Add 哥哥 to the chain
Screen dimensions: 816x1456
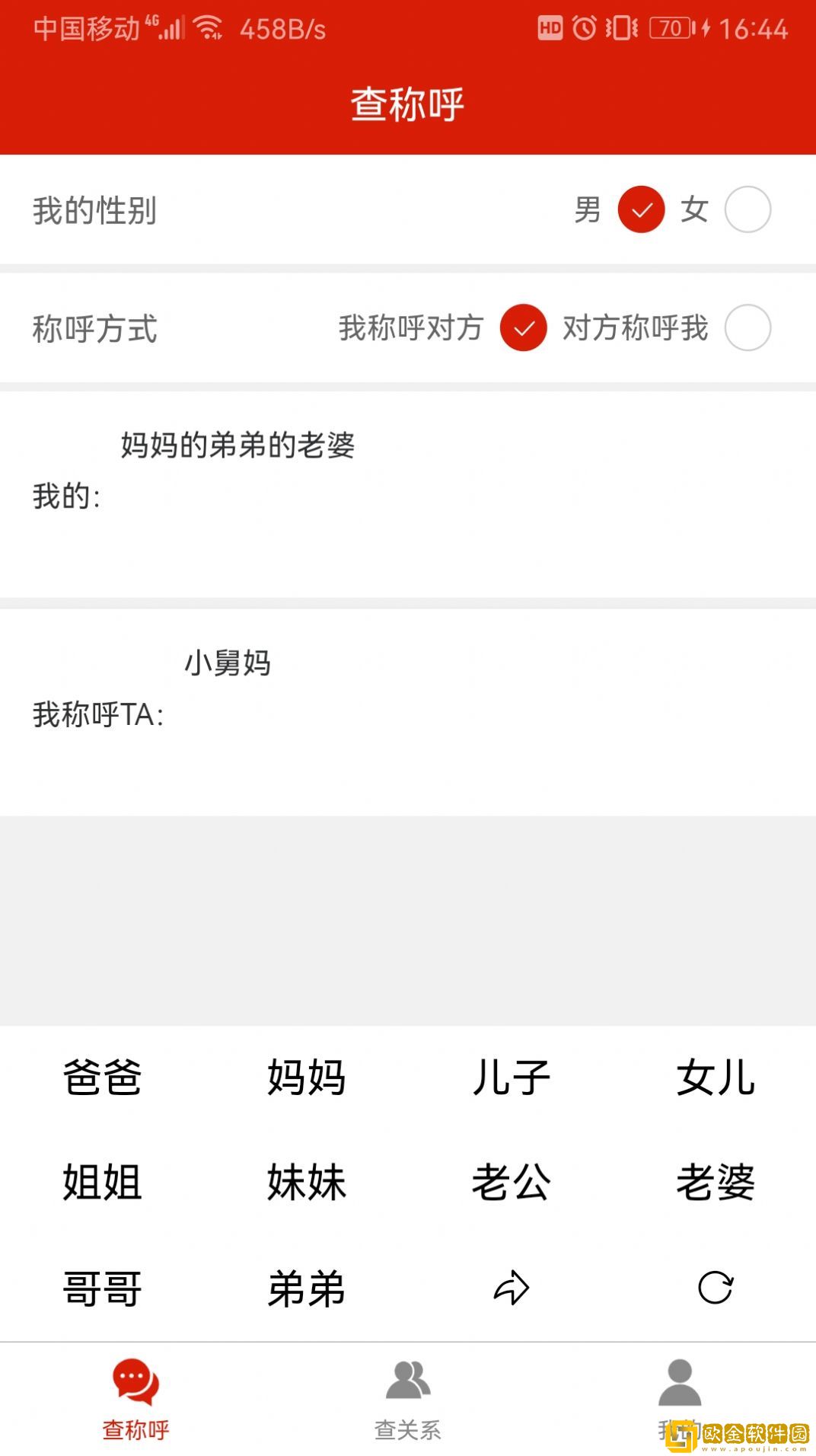(x=102, y=1288)
